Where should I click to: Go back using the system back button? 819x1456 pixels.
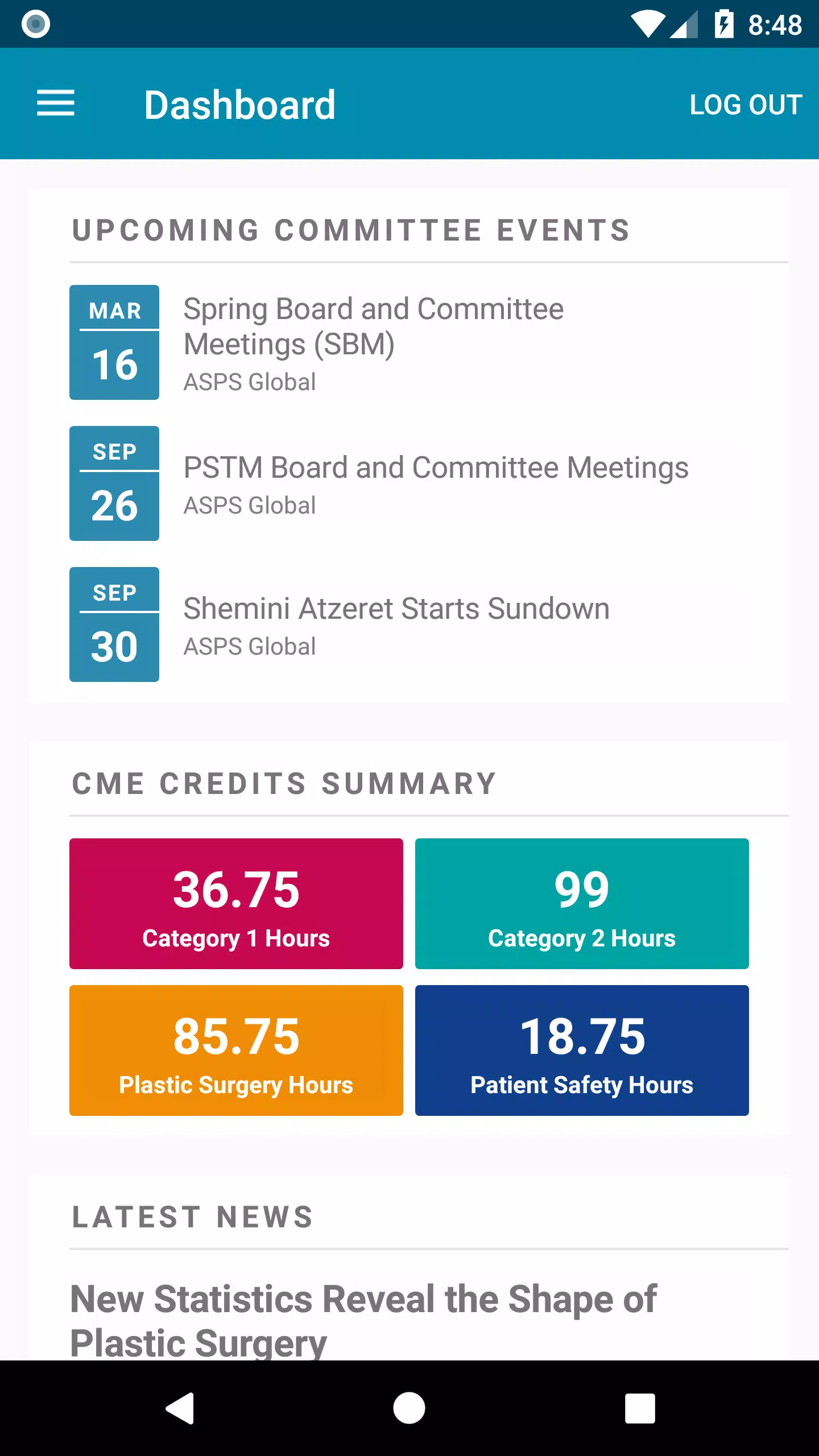tap(180, 1408)
